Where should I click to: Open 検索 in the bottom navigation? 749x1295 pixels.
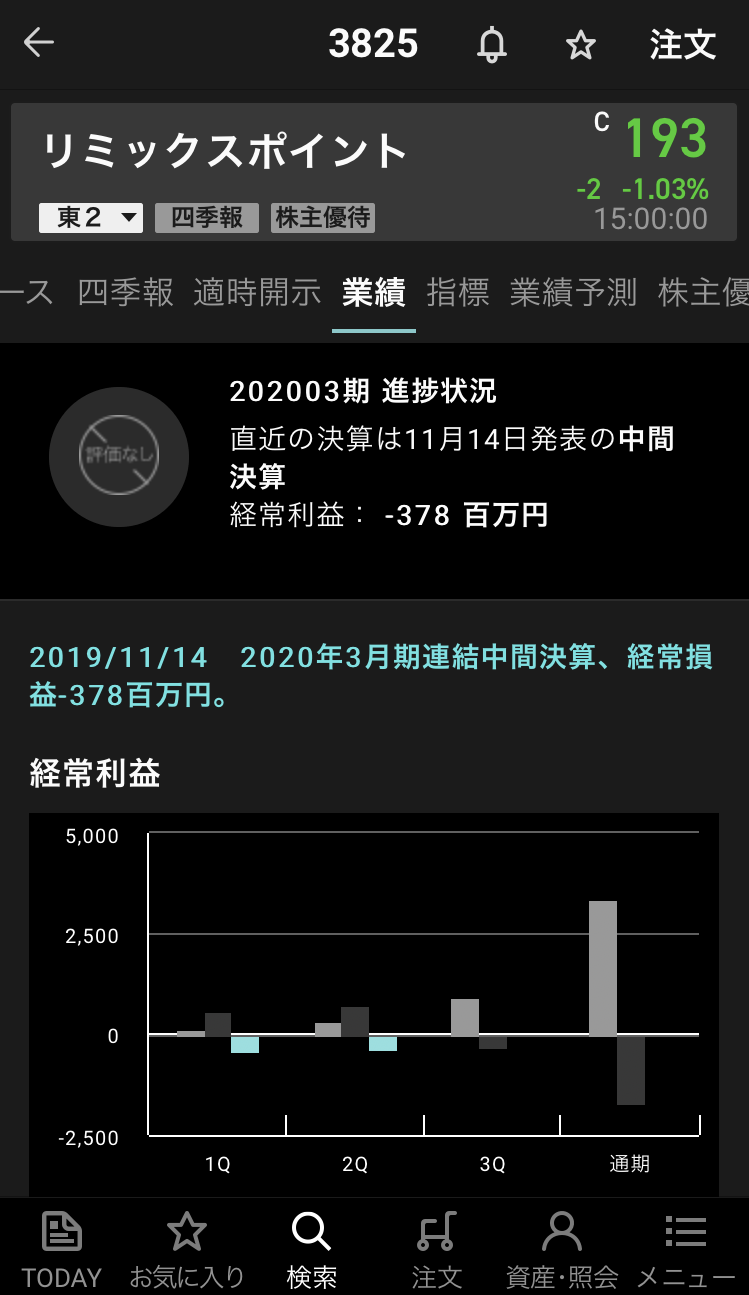[311, 1249]
